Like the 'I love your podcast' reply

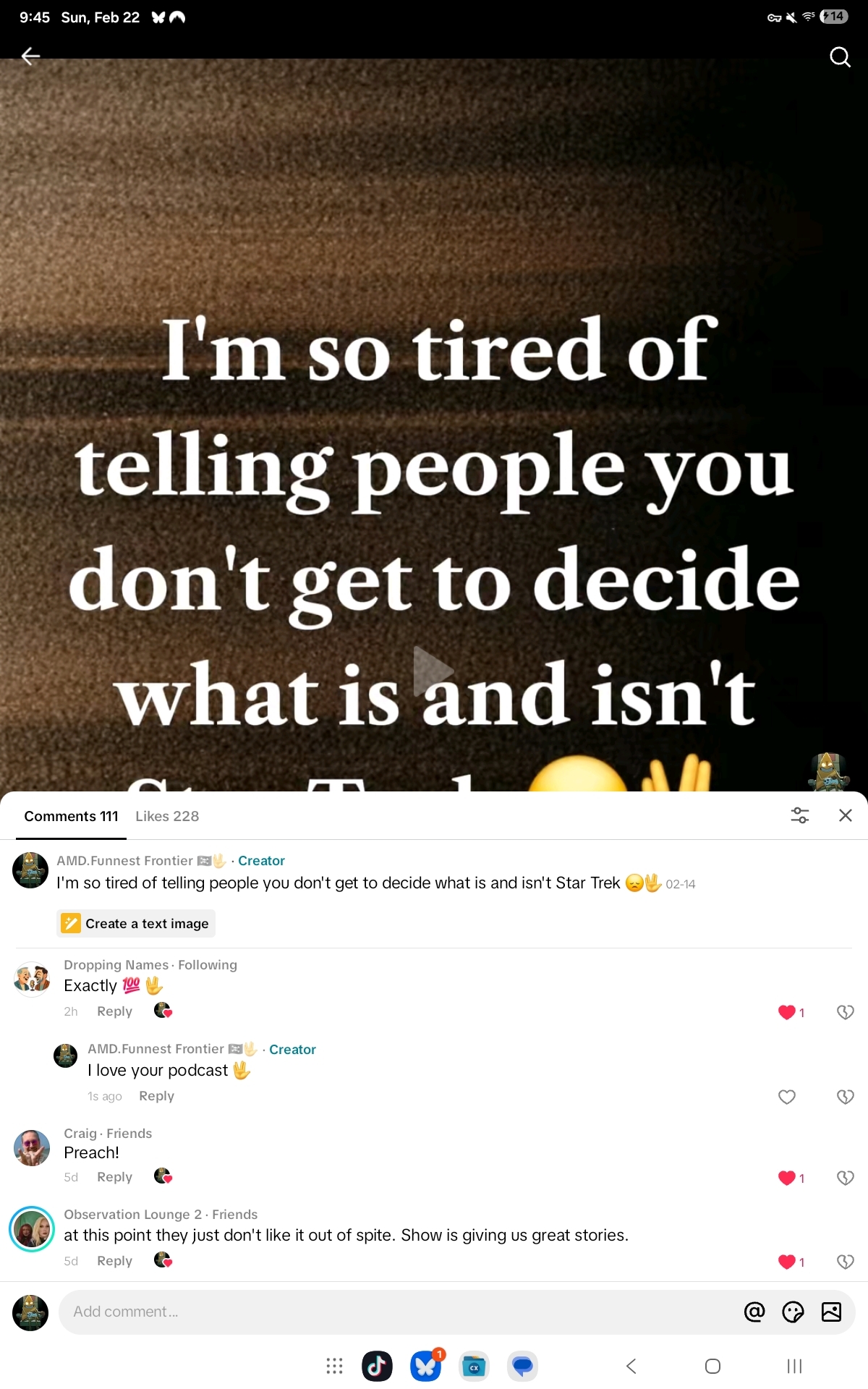(x=786, y=1097)
